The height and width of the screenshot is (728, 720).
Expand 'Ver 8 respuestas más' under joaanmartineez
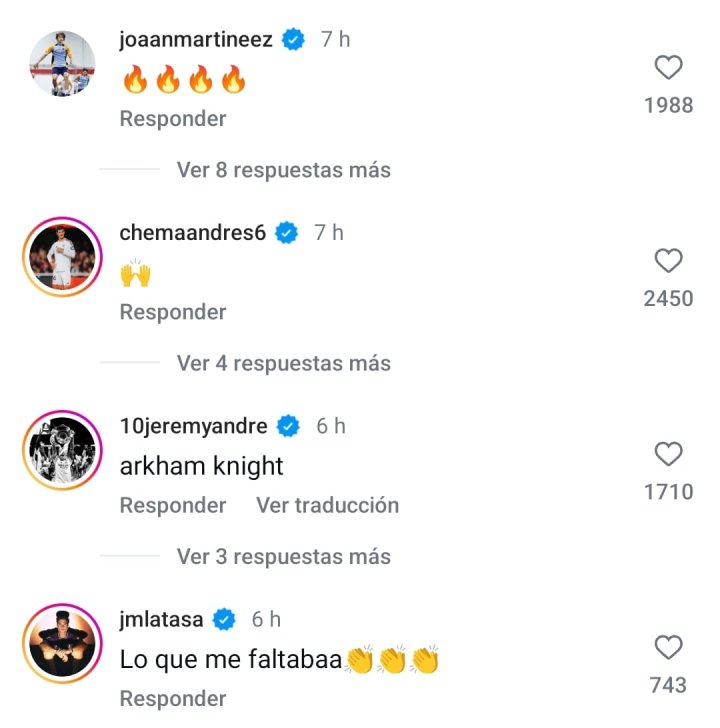click(283, 170)
